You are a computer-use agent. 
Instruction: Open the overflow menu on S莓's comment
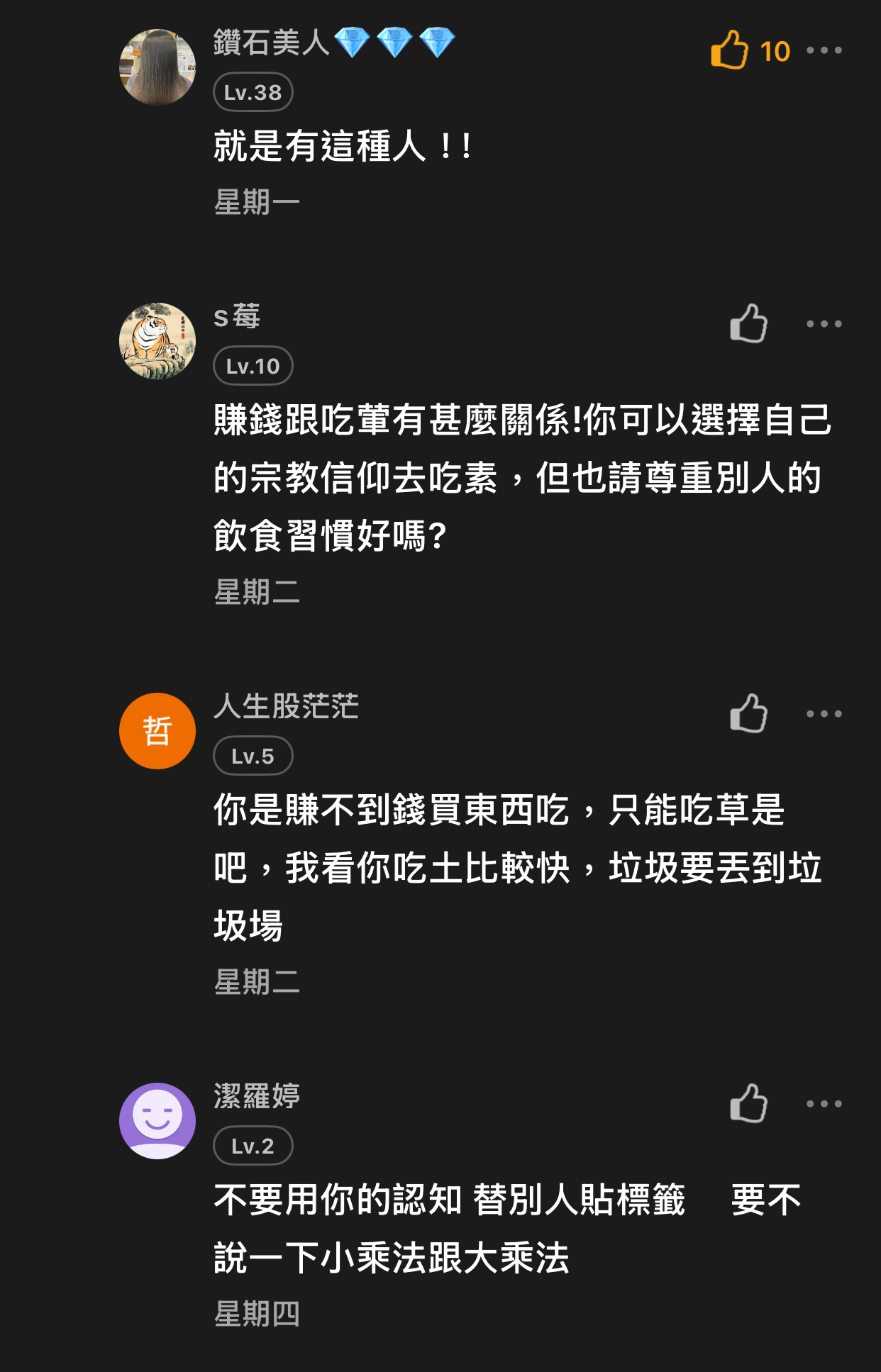click(x=824, y=324)
